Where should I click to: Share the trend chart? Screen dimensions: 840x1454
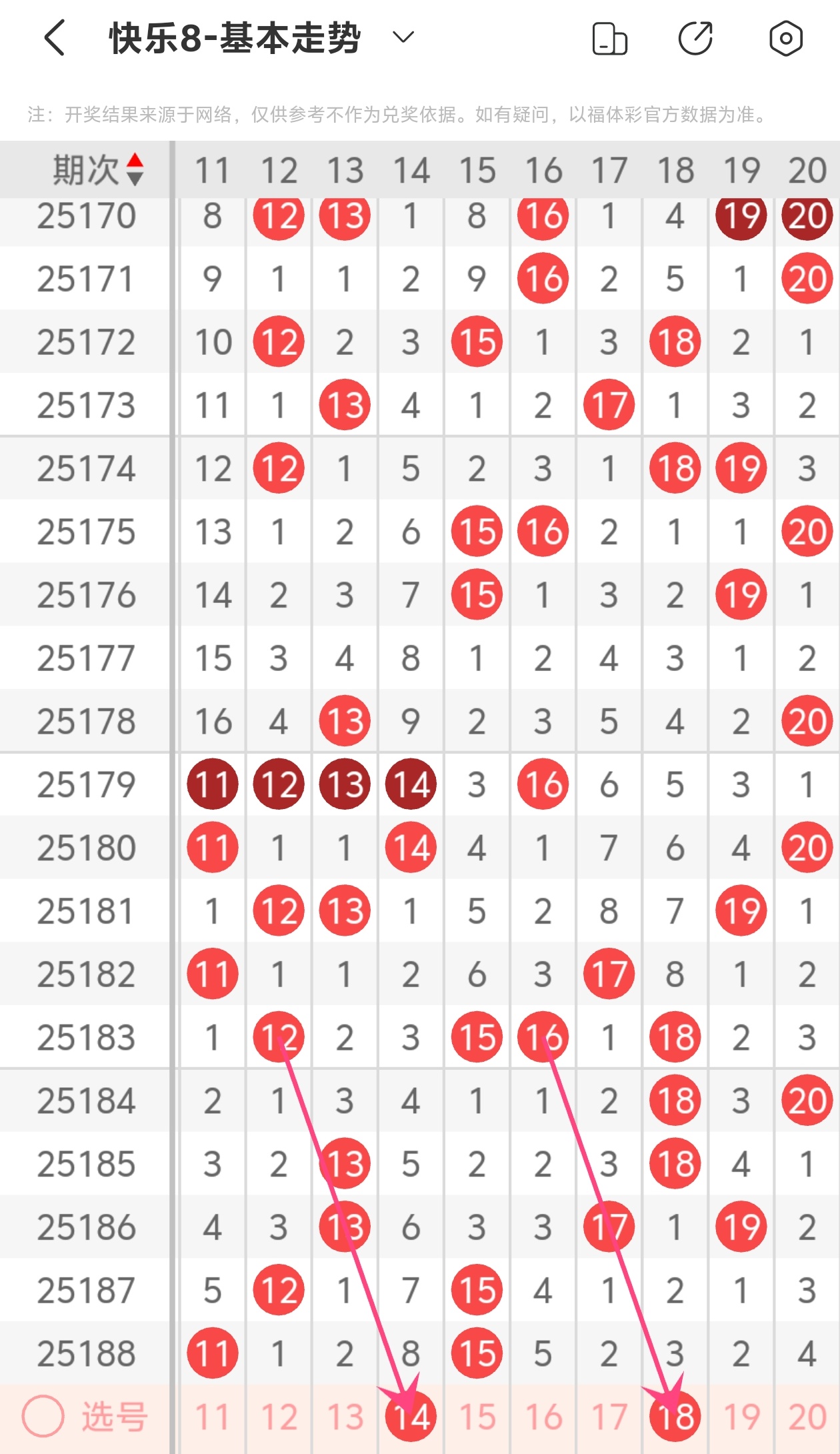pos(695,38)
